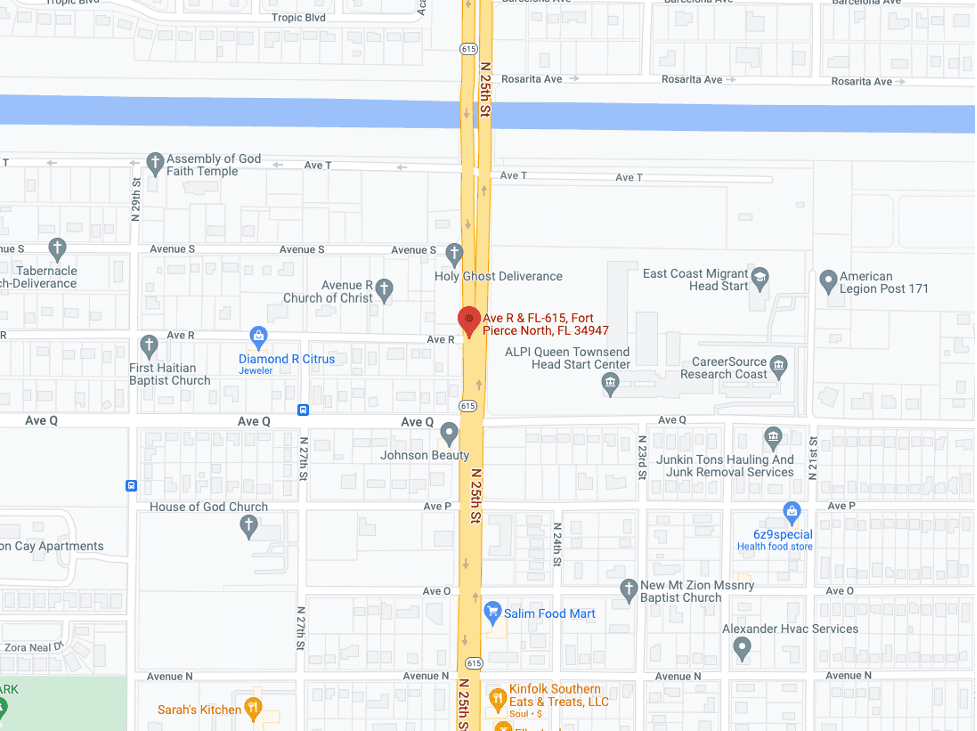Open Avenue R Church of Christ marker
977x731 pixels.
(384, 290)
